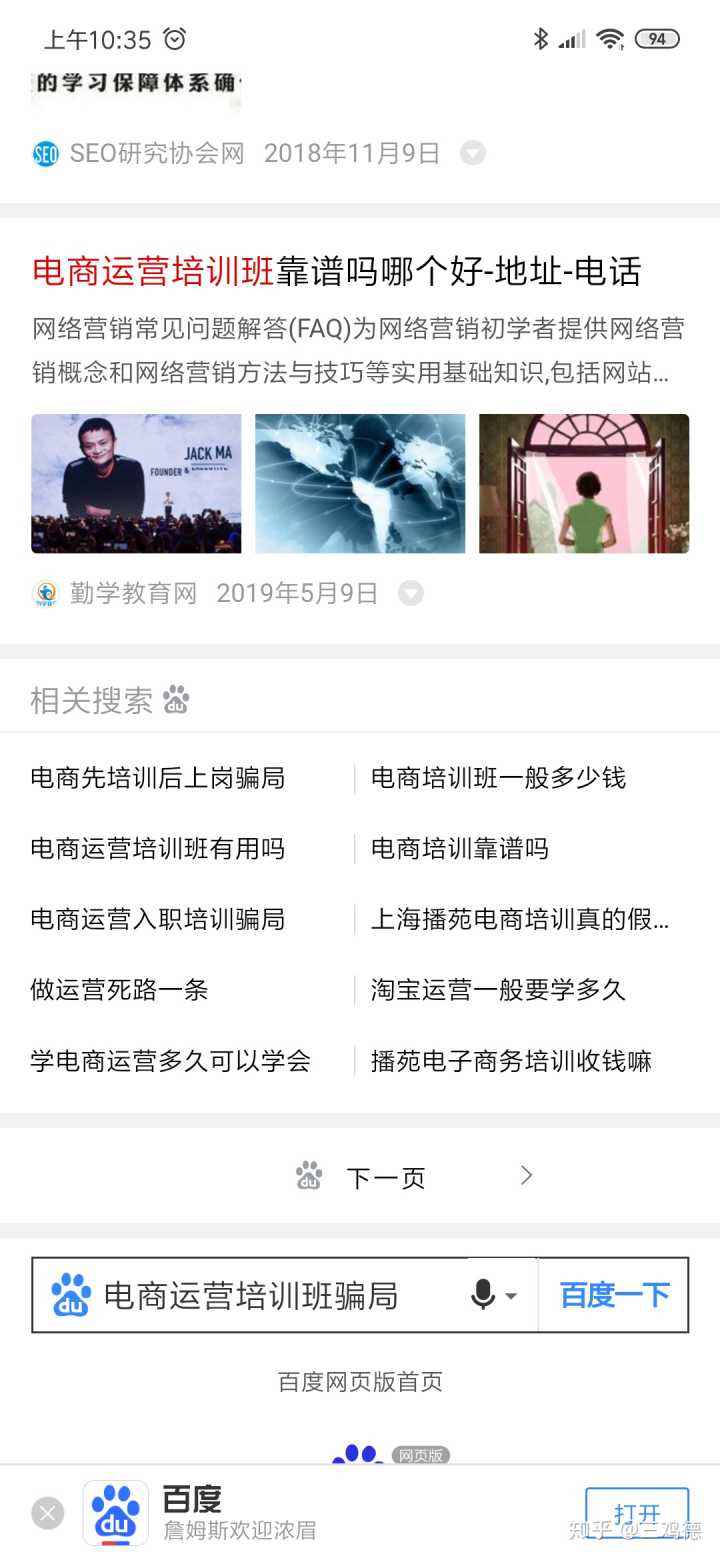The width and height of the screenshot is (720, 1560).
Task: Search related term 播苑电子商务培训收钱嘛
Action: (x=511, y=1061)
